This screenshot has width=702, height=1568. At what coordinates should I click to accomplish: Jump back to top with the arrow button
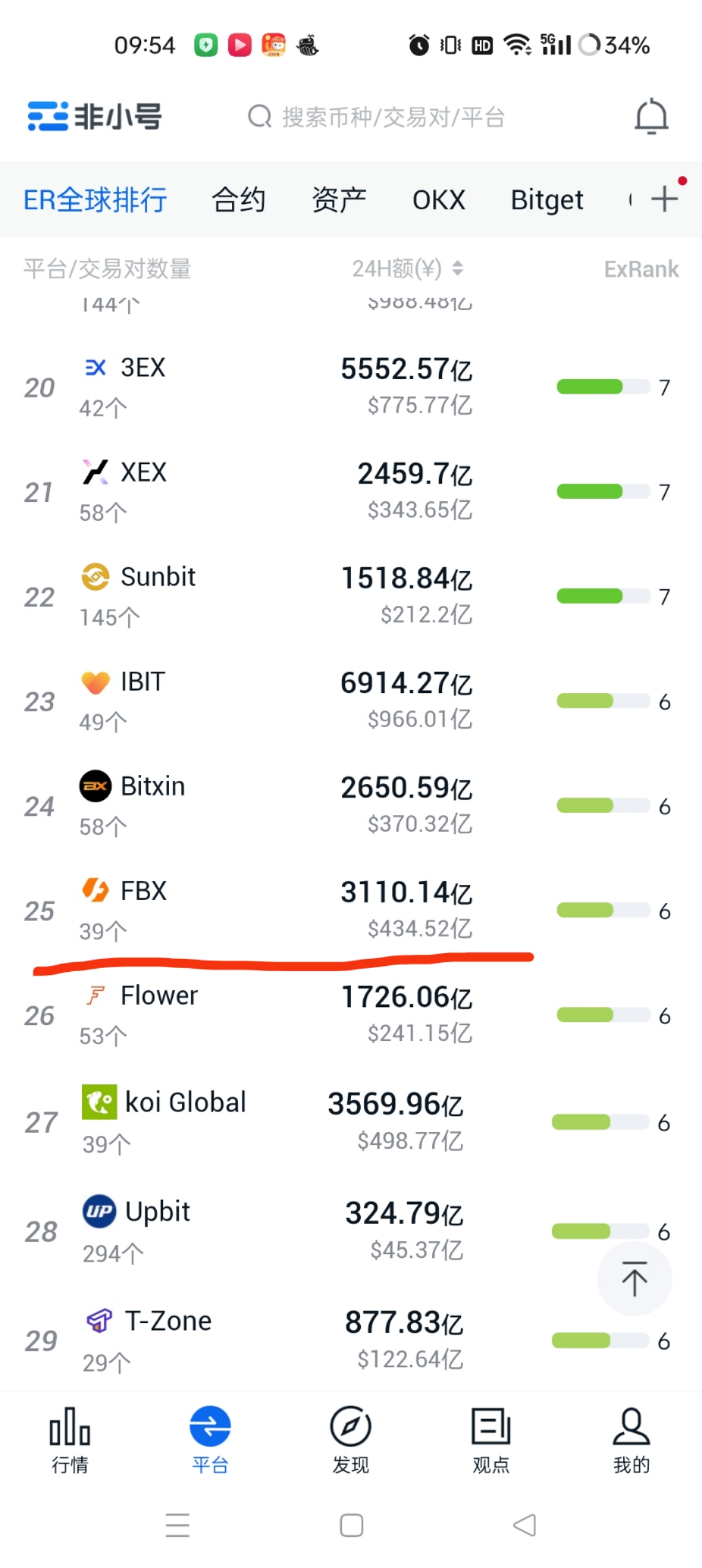click(634, 1278)
